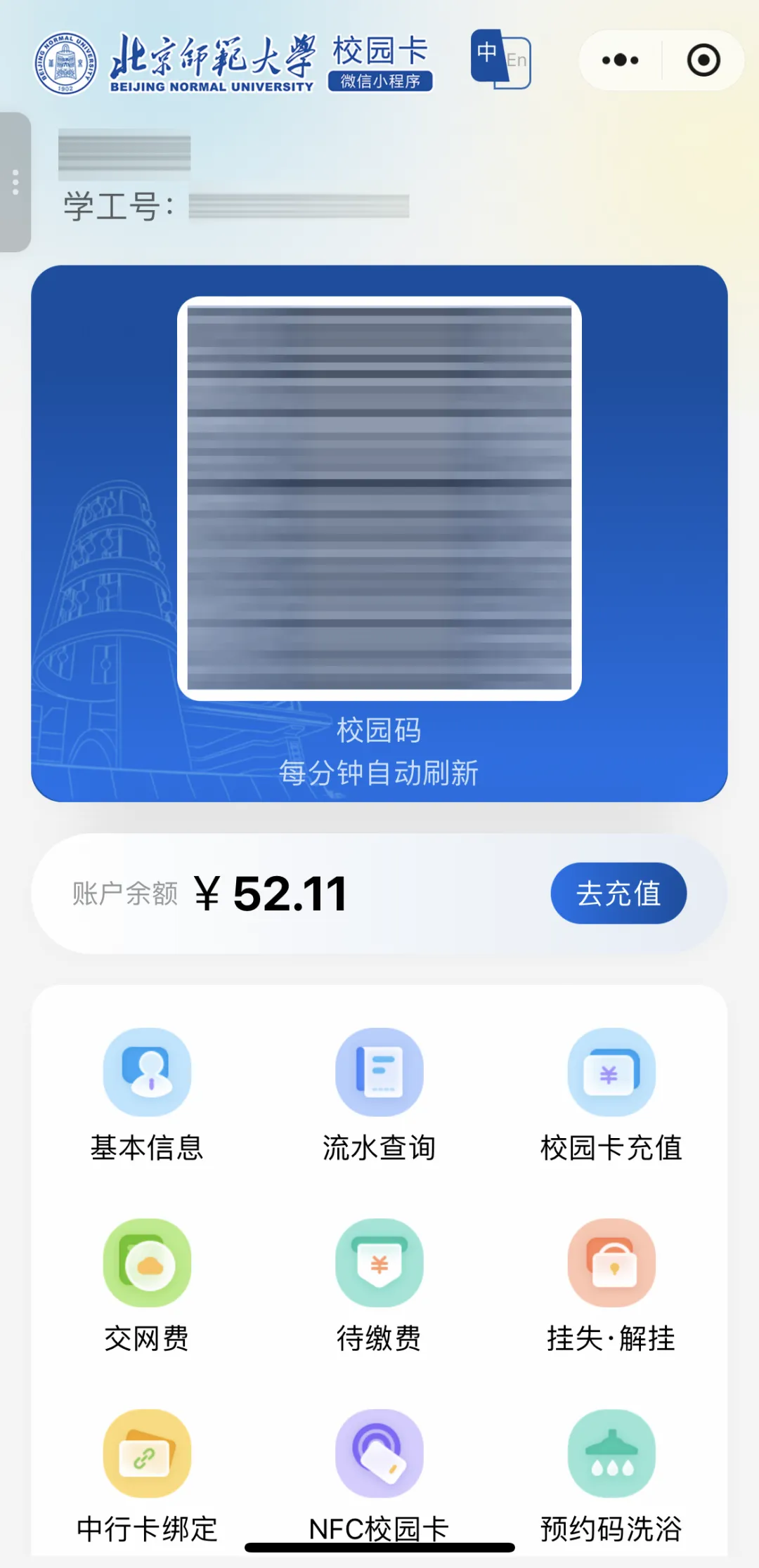Select 校园卡充值 card recharge icon
This screenshot has width=759, height=1568.
click(611, 1096)
